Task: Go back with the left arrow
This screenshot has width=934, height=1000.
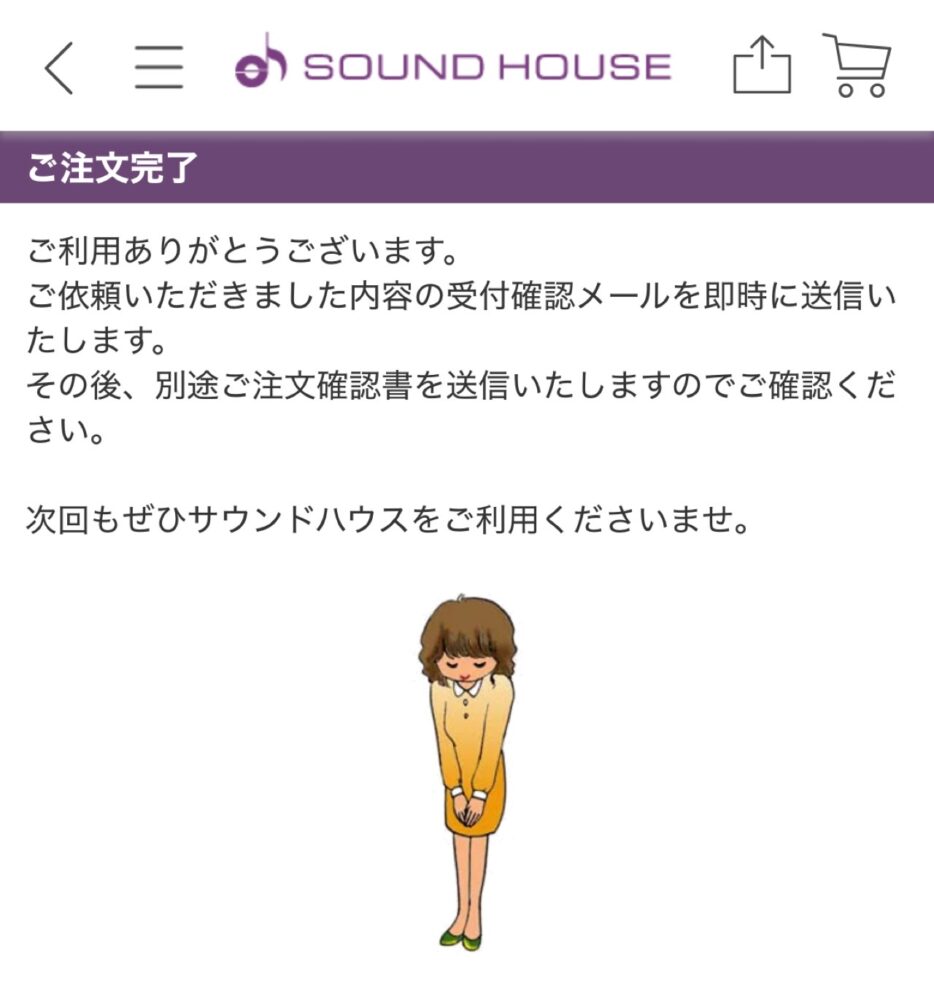Action: pos(59,68)
